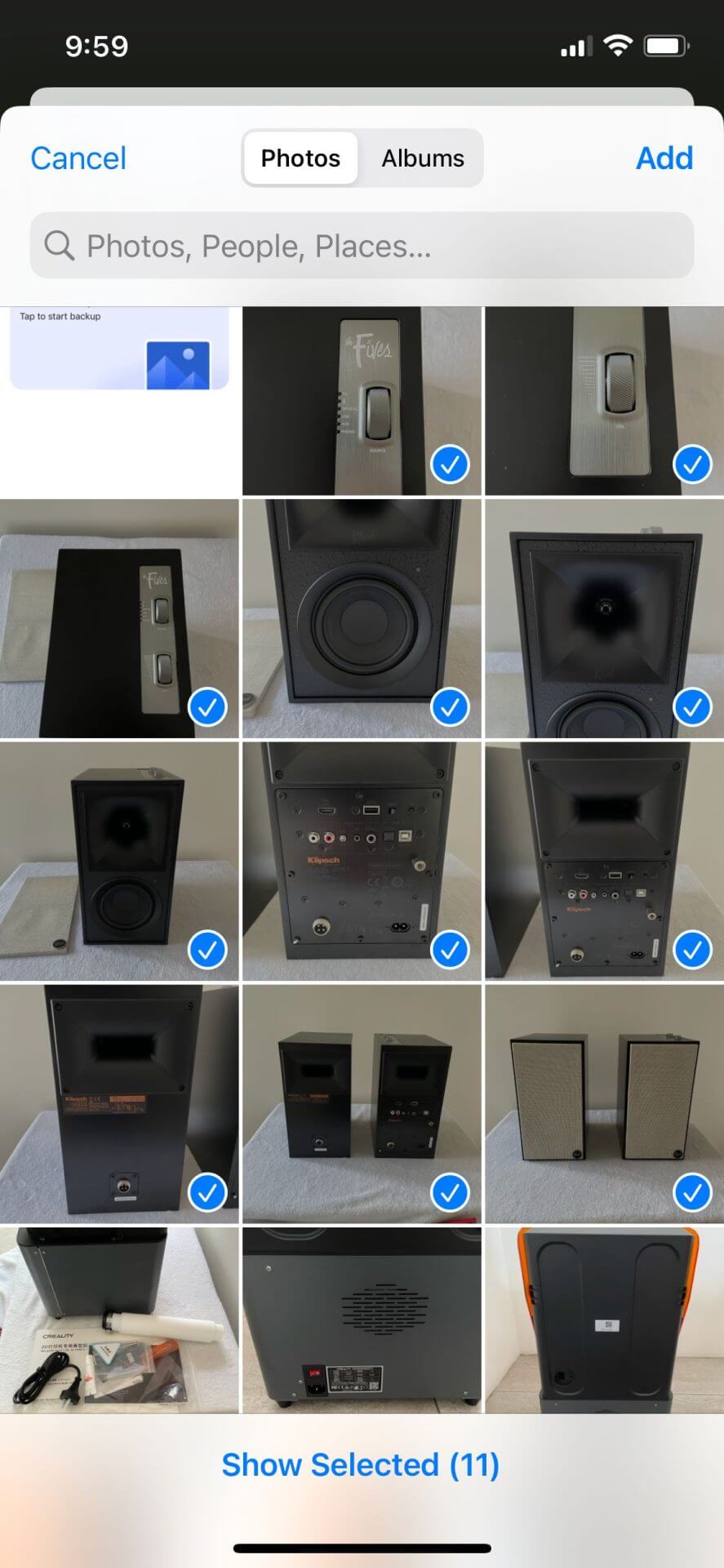Cancel the photo selection
This screenshot has width=724, height=1568.
[78, 158]
